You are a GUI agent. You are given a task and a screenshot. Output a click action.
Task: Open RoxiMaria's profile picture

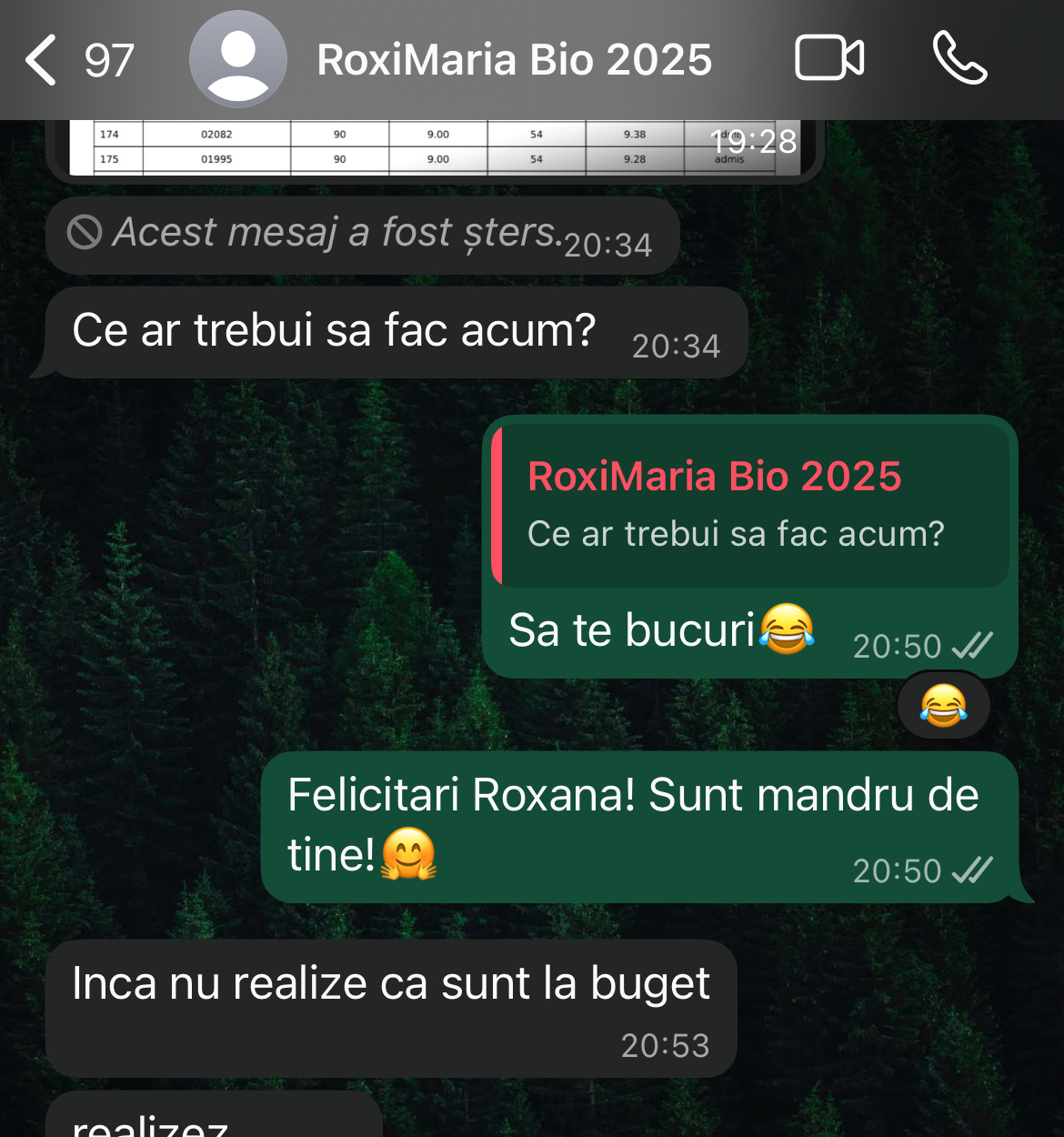point(237,60)
